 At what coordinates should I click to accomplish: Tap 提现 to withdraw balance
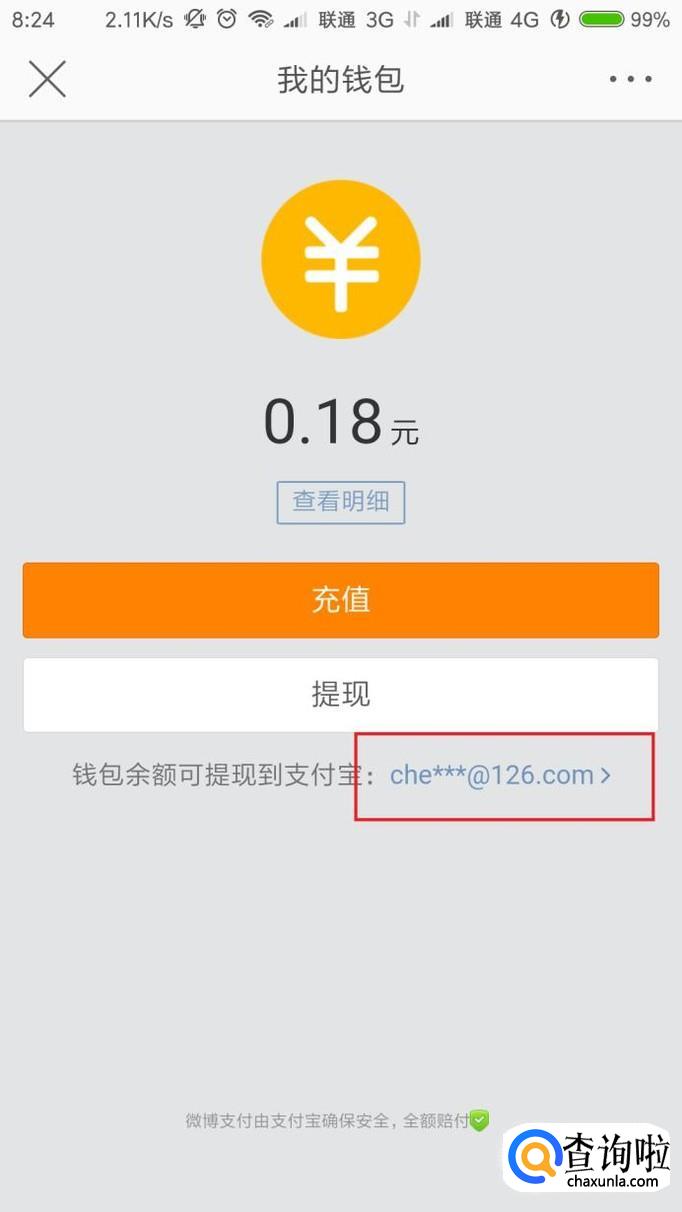(x=341, y=694)
